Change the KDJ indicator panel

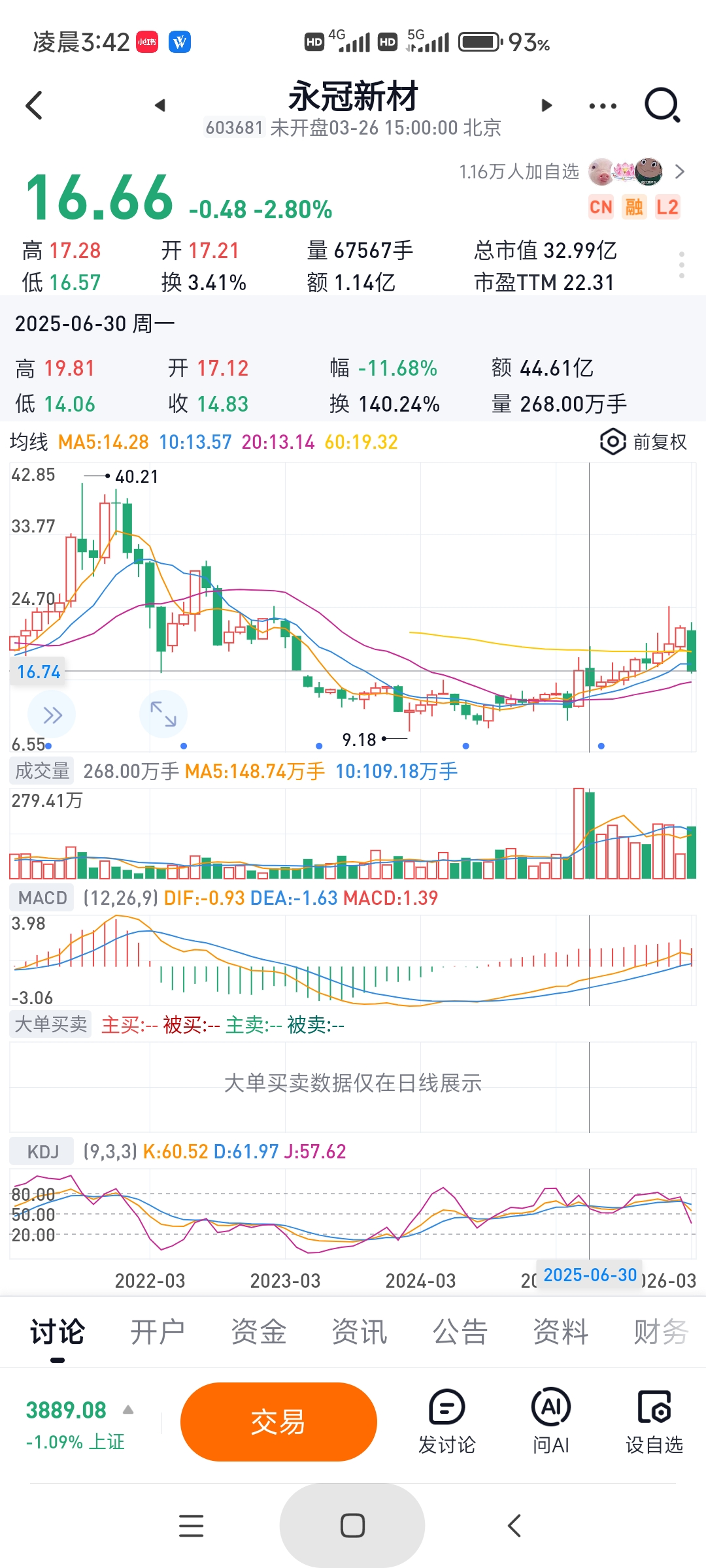pos(43,1151)
